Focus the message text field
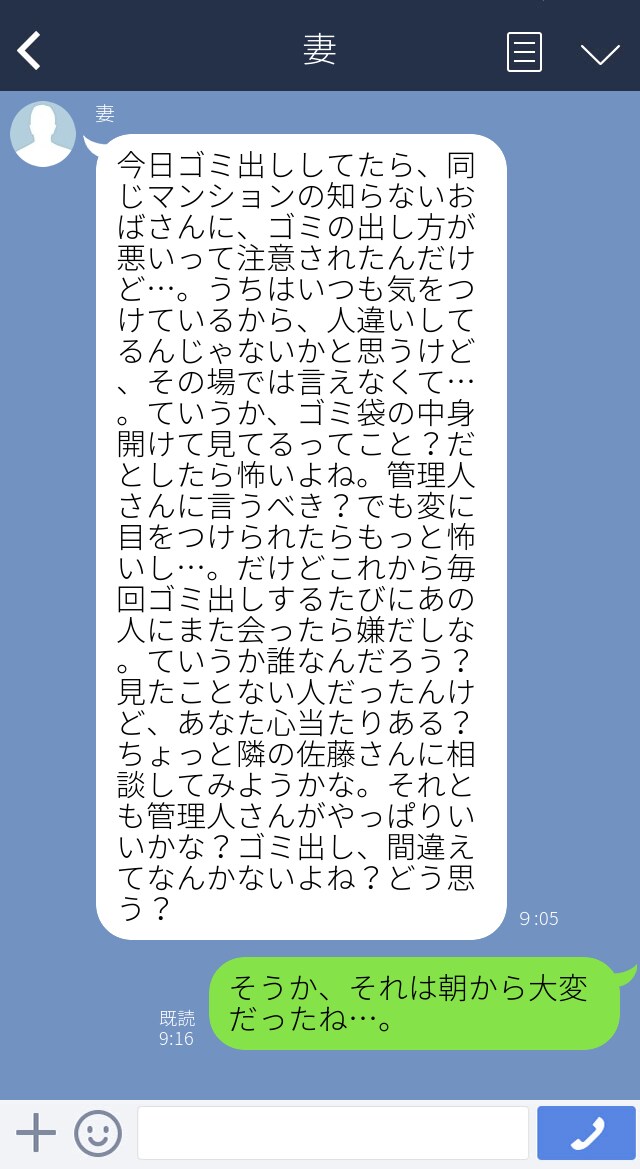Screen dimensions: 640x1169 tap(332, 1133)
